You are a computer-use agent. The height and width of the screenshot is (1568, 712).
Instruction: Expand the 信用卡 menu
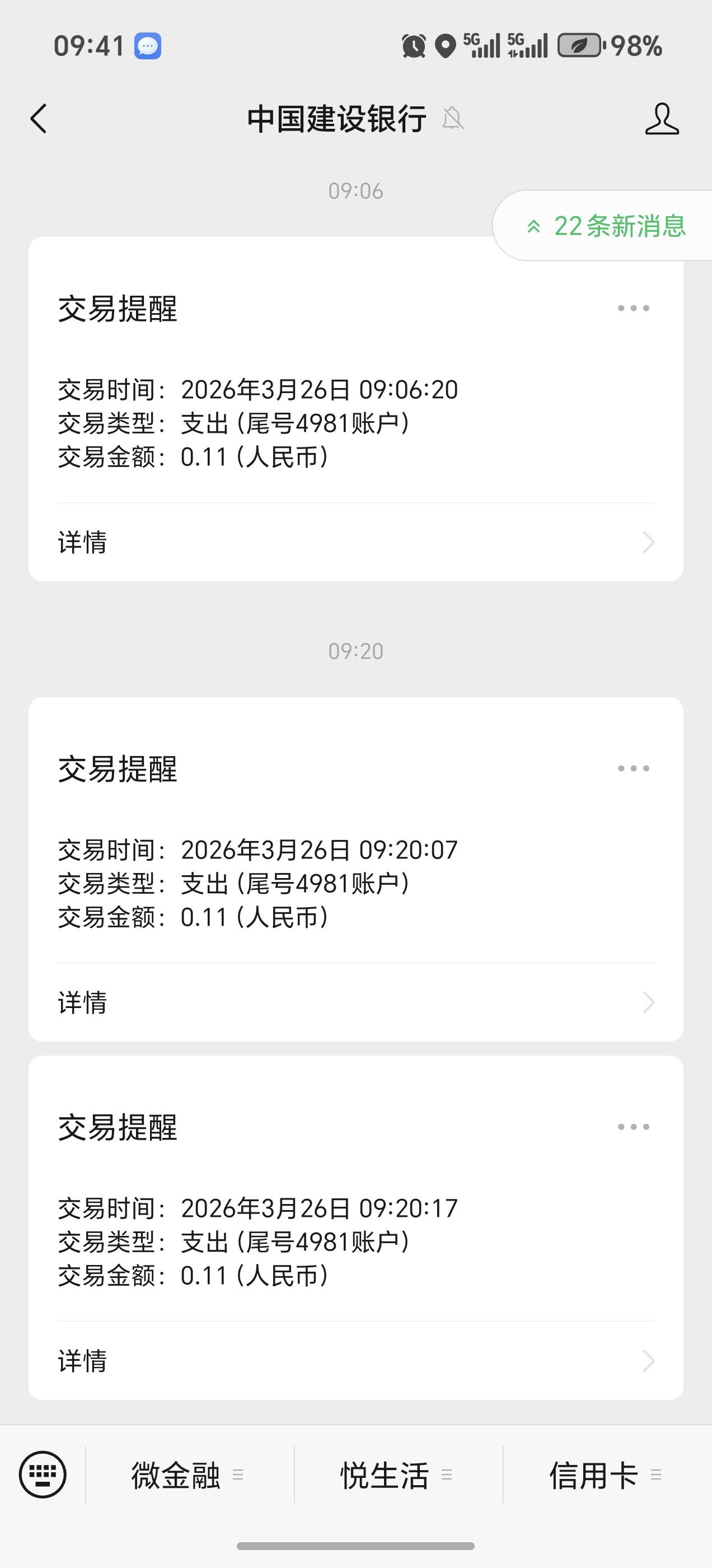(x=607, y=1475)
